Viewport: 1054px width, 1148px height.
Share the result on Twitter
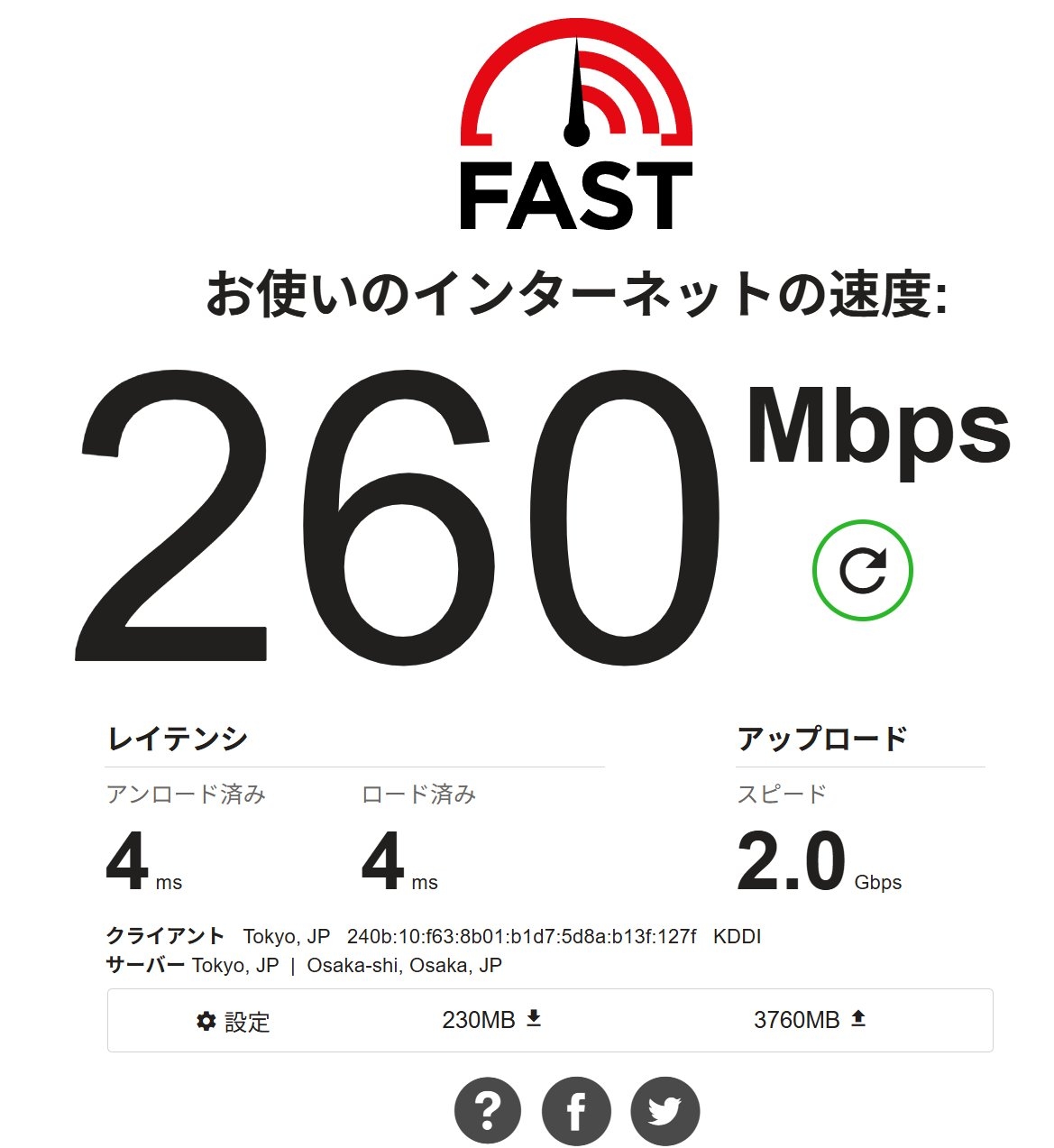(x=664, y=1110)
